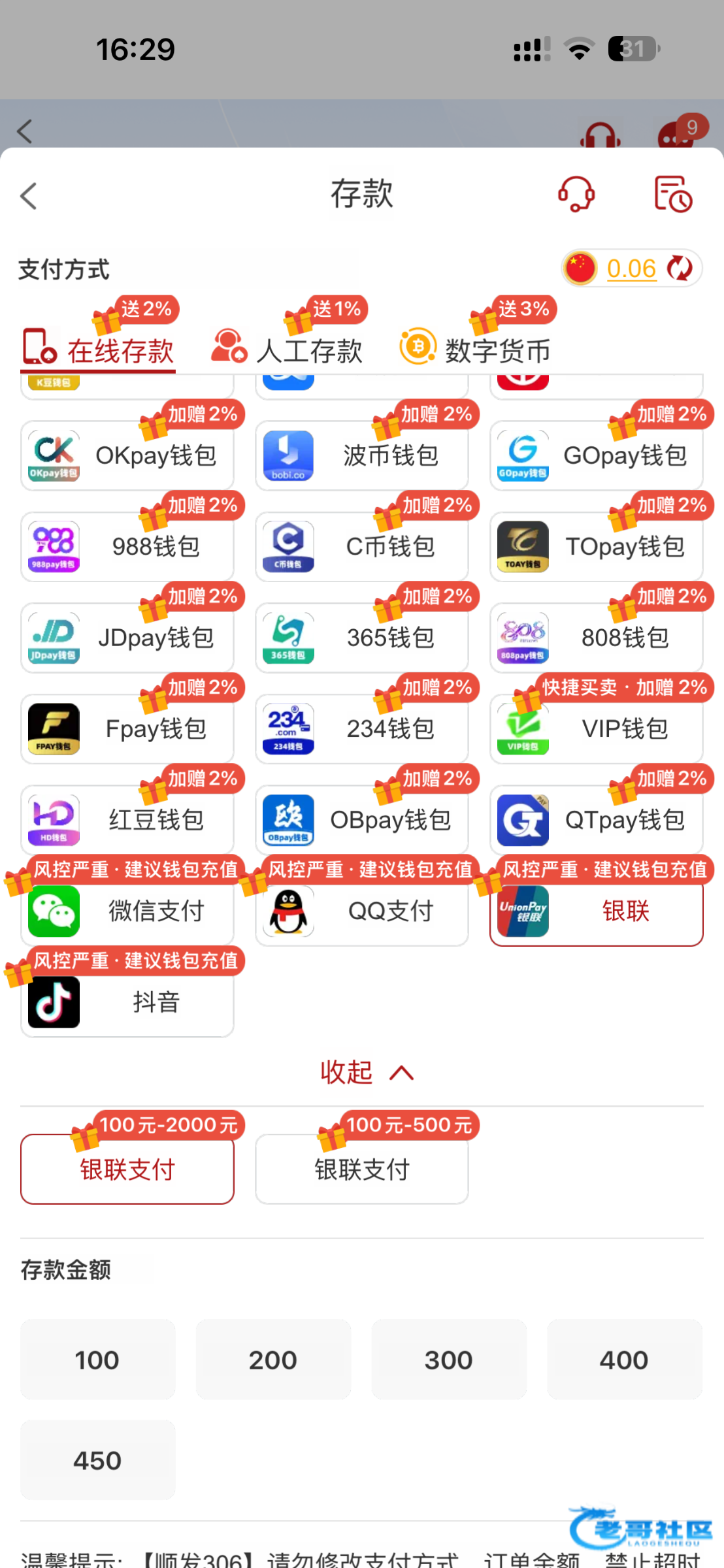This screenshot has width=724, height=1568.
Task: Set deposit amount to 100
Action: (x=97, y=1360)
